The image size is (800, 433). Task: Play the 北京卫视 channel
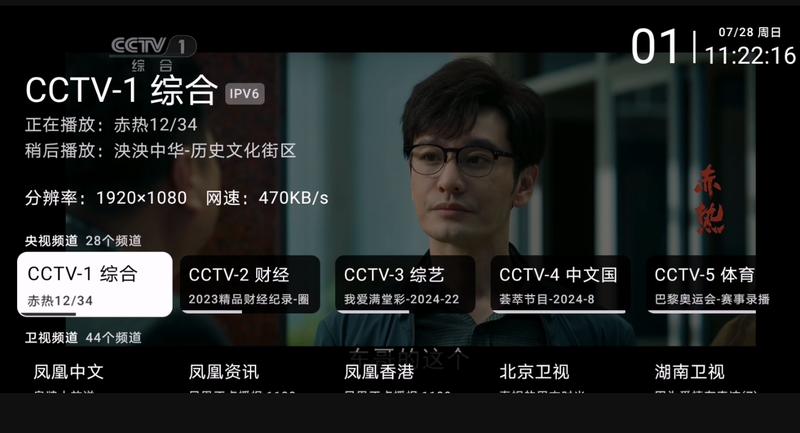[560, 375]
